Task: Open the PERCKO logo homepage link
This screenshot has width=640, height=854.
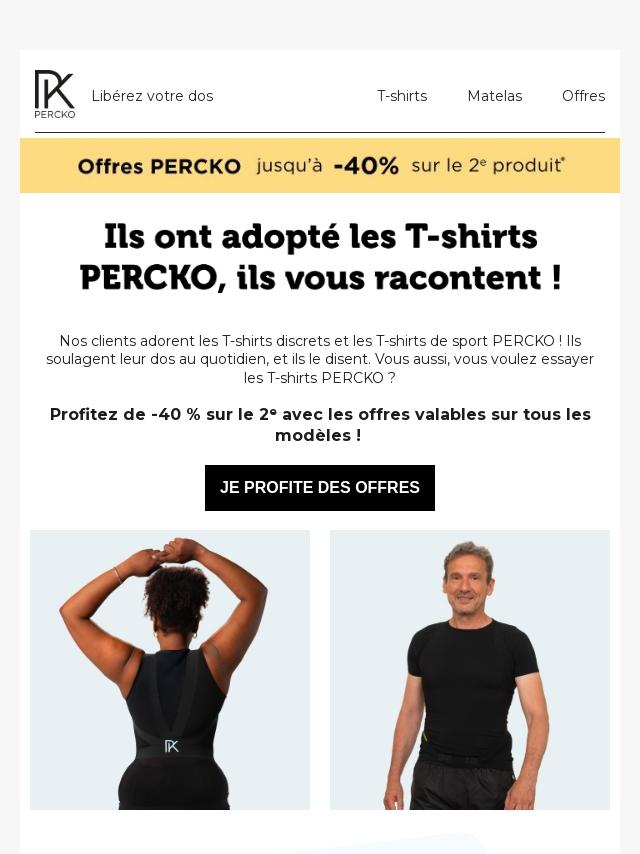Action: (55, 95)
